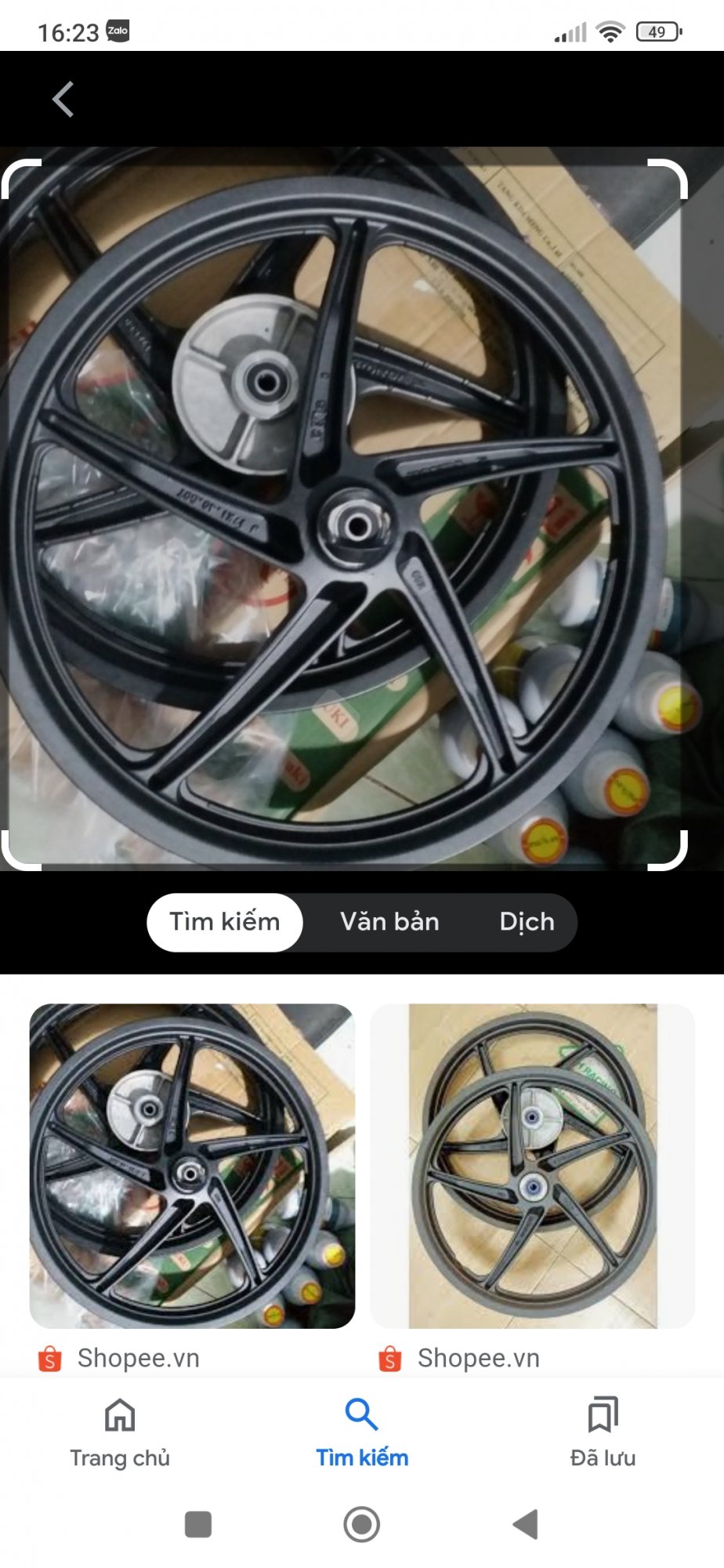Switch to Dịch translate mode
Screen dimensions: 724x1568
click(527, 922)
